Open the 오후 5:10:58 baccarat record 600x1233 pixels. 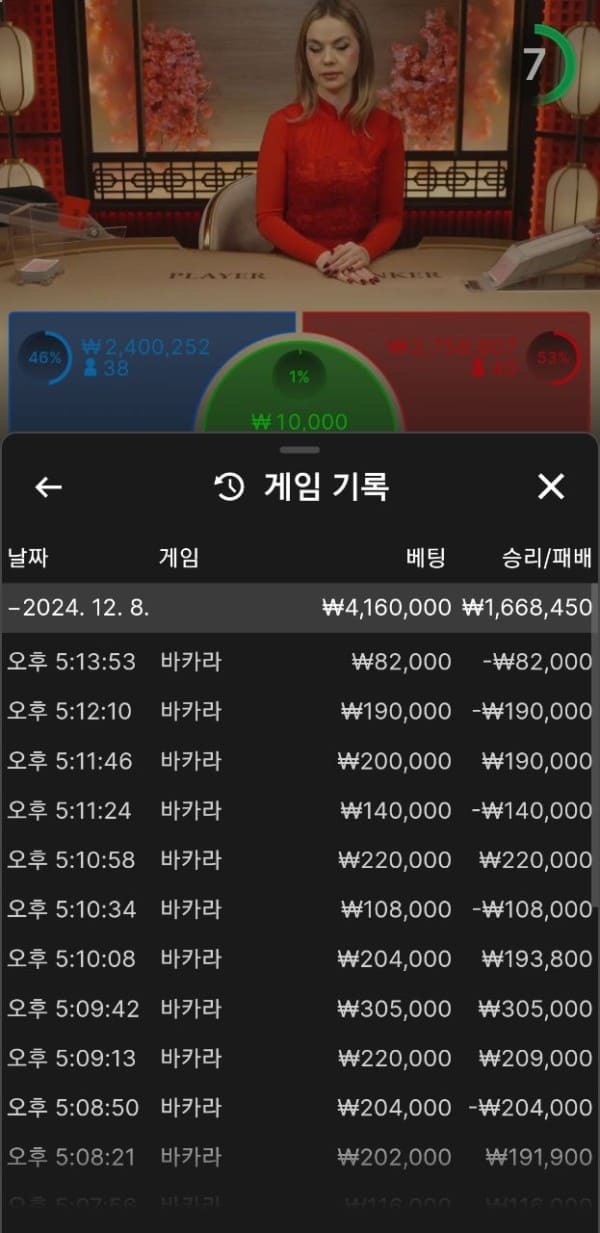[298, 860]
